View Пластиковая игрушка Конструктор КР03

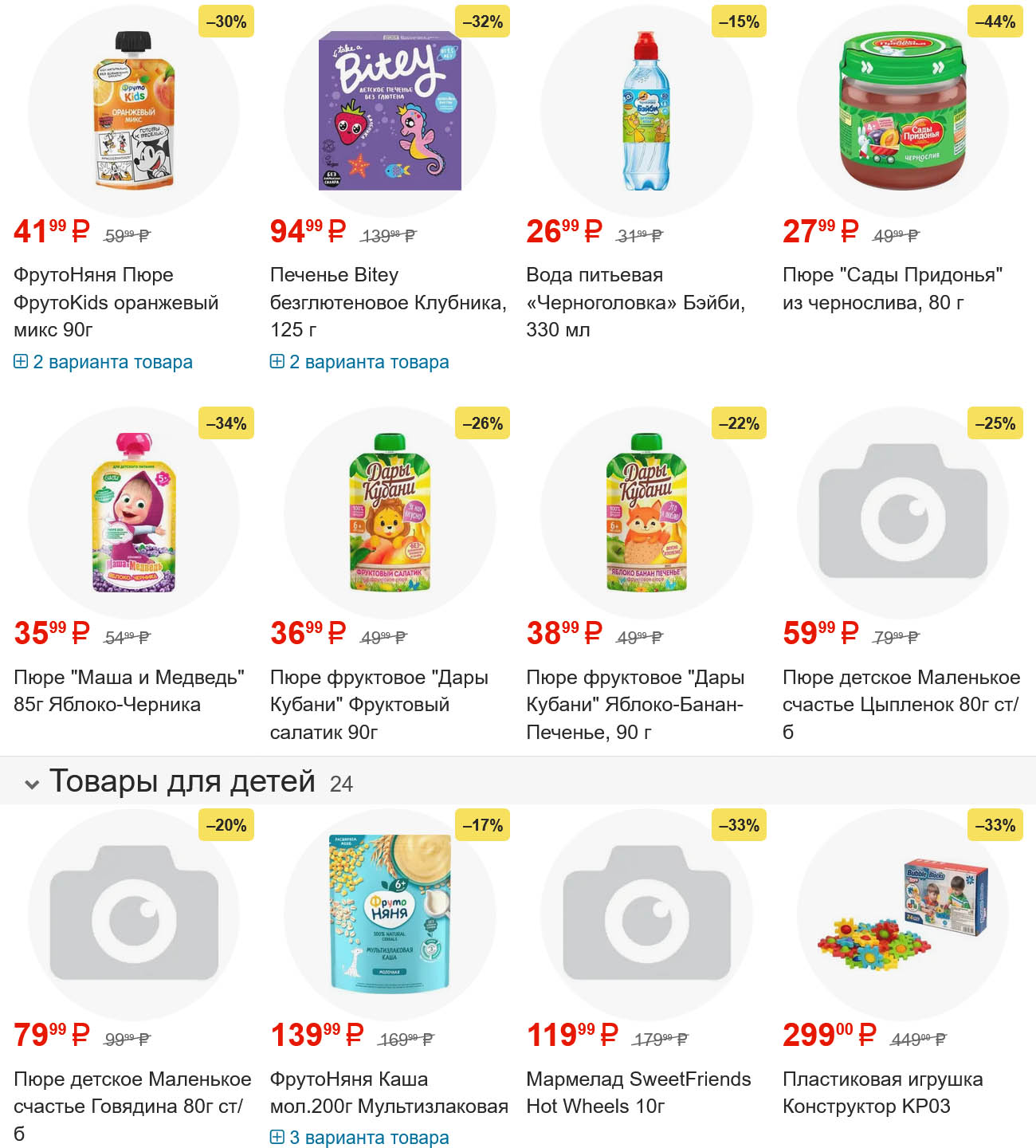[x=882, y=1092]
